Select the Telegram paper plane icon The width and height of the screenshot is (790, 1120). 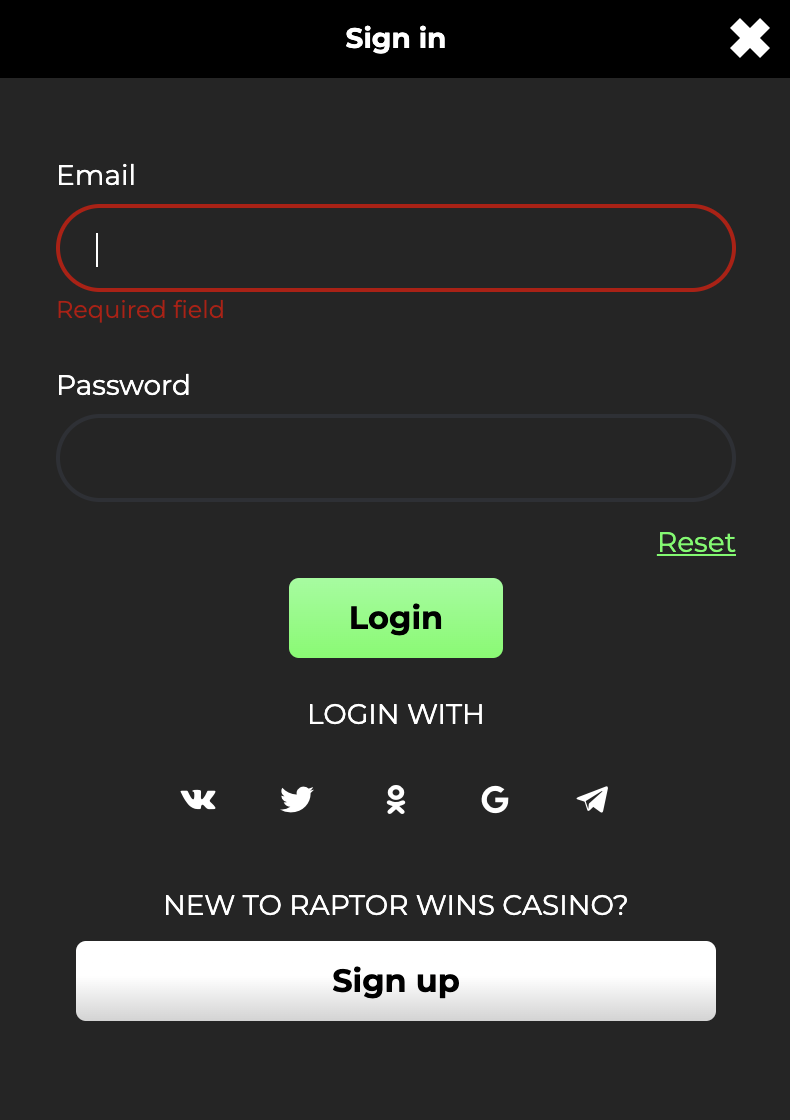pyautogui.click(x=592, y=799)
